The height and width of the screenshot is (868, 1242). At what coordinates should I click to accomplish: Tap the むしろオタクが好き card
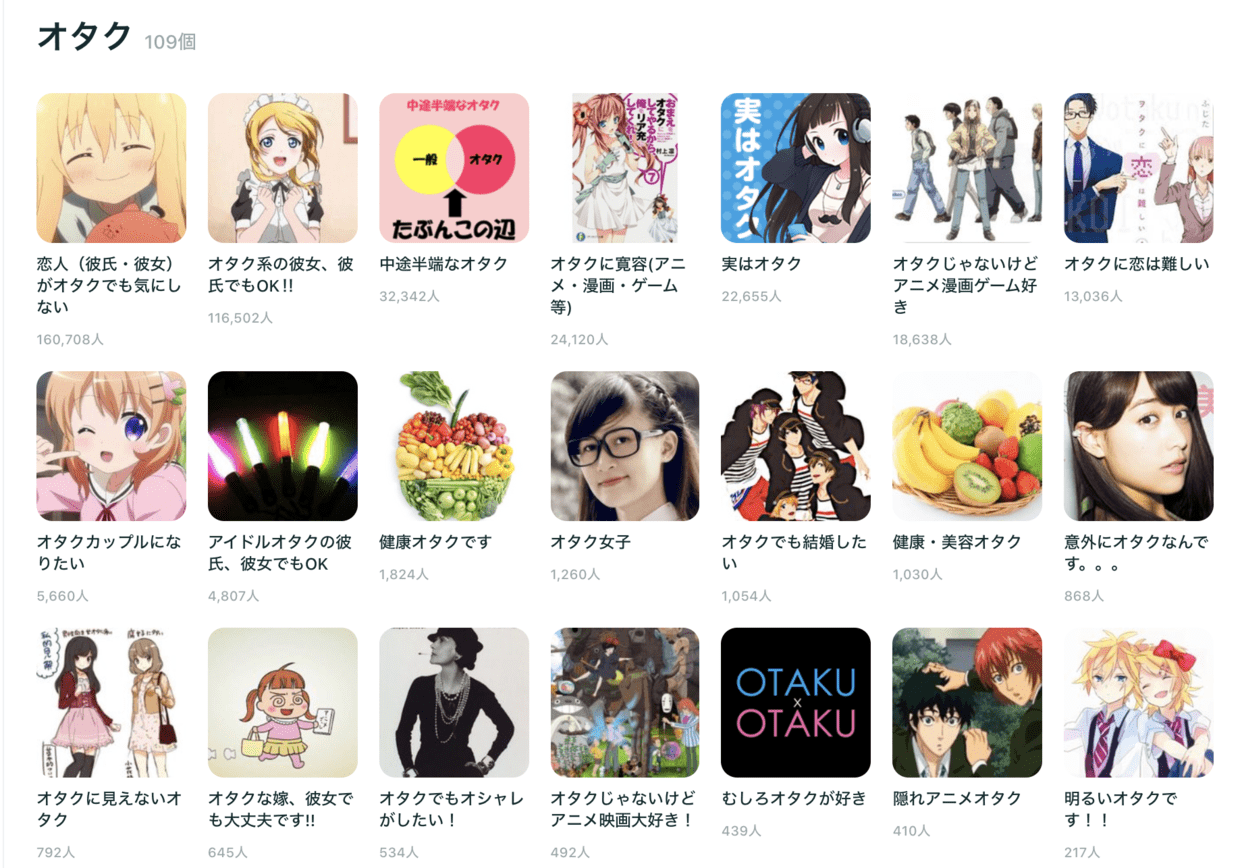(x=796, y=702)
